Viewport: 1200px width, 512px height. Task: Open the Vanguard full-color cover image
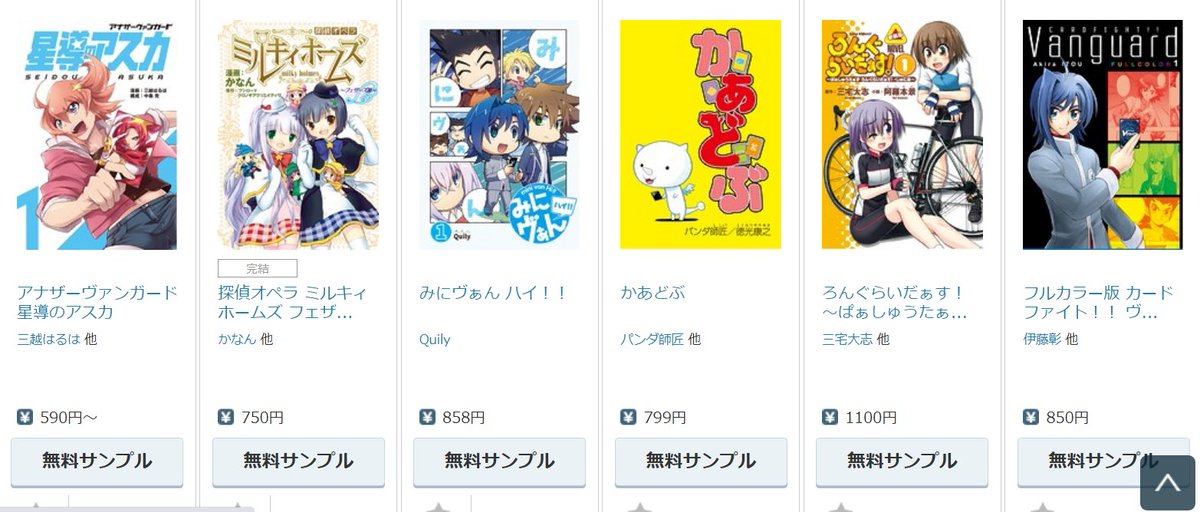tap(1102, 135)
